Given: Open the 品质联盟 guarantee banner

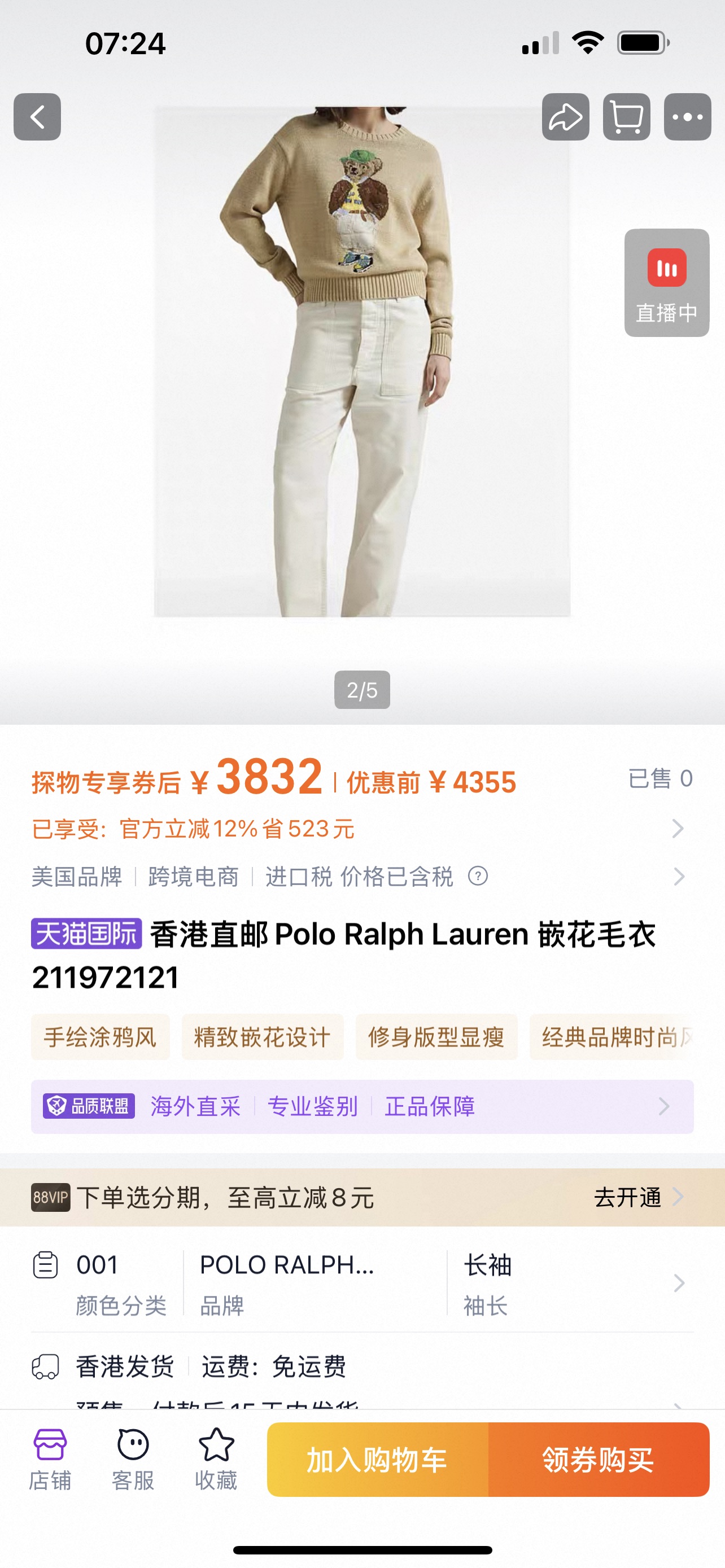Looking at the screenshot, I should [362, 1107].
